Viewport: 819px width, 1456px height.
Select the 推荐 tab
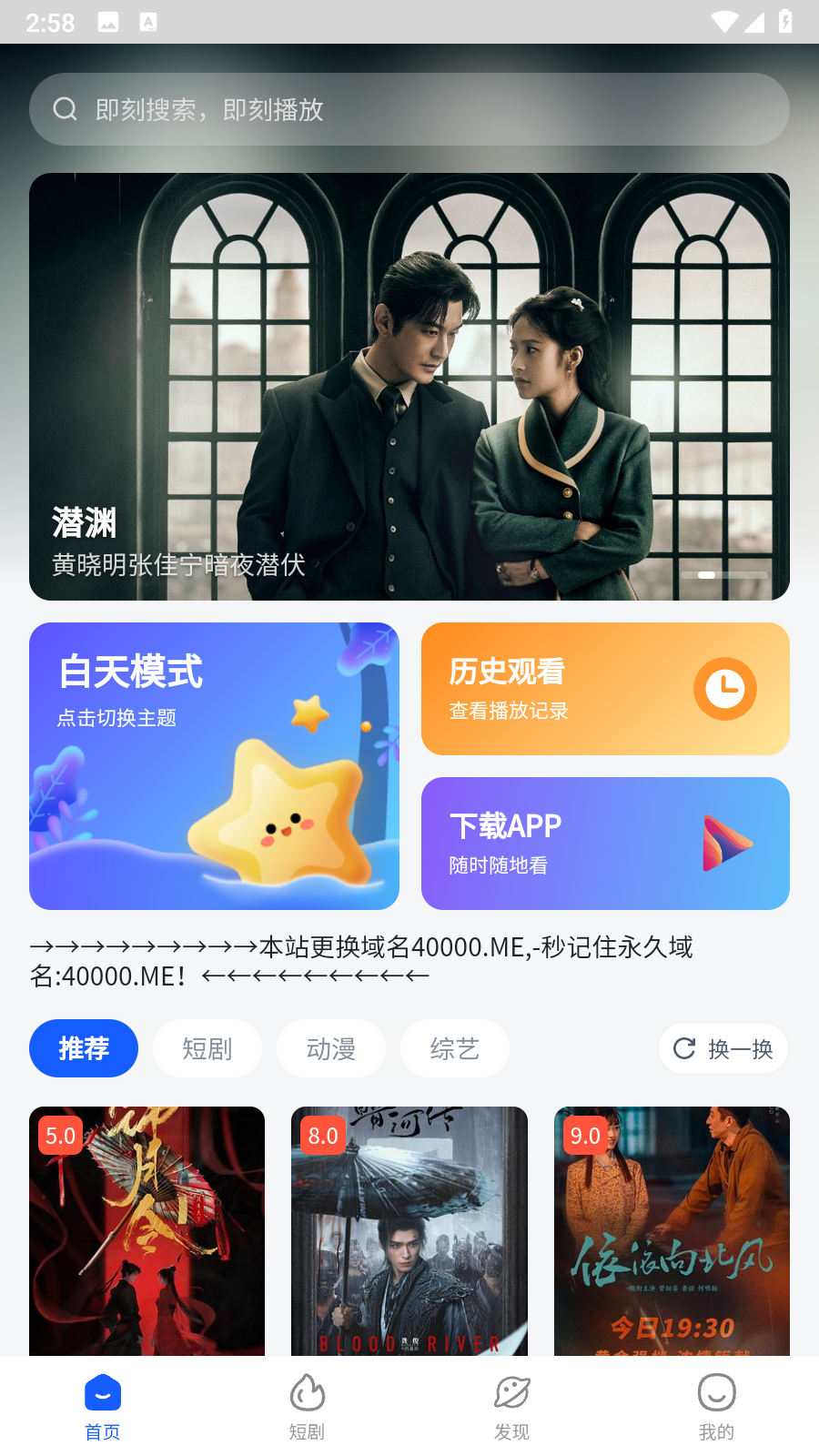[83, 1048]
